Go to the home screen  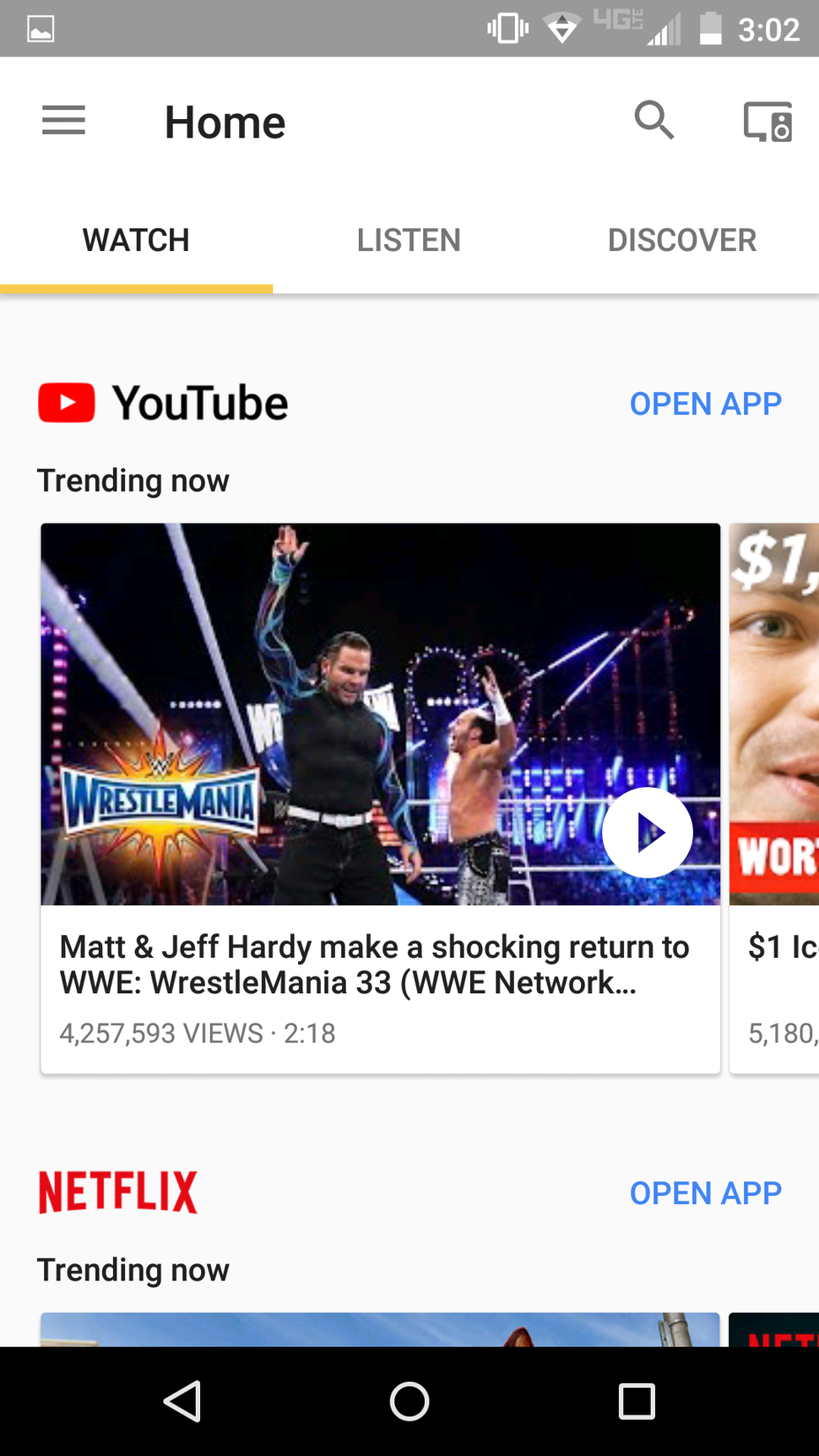pos(409,1401)
